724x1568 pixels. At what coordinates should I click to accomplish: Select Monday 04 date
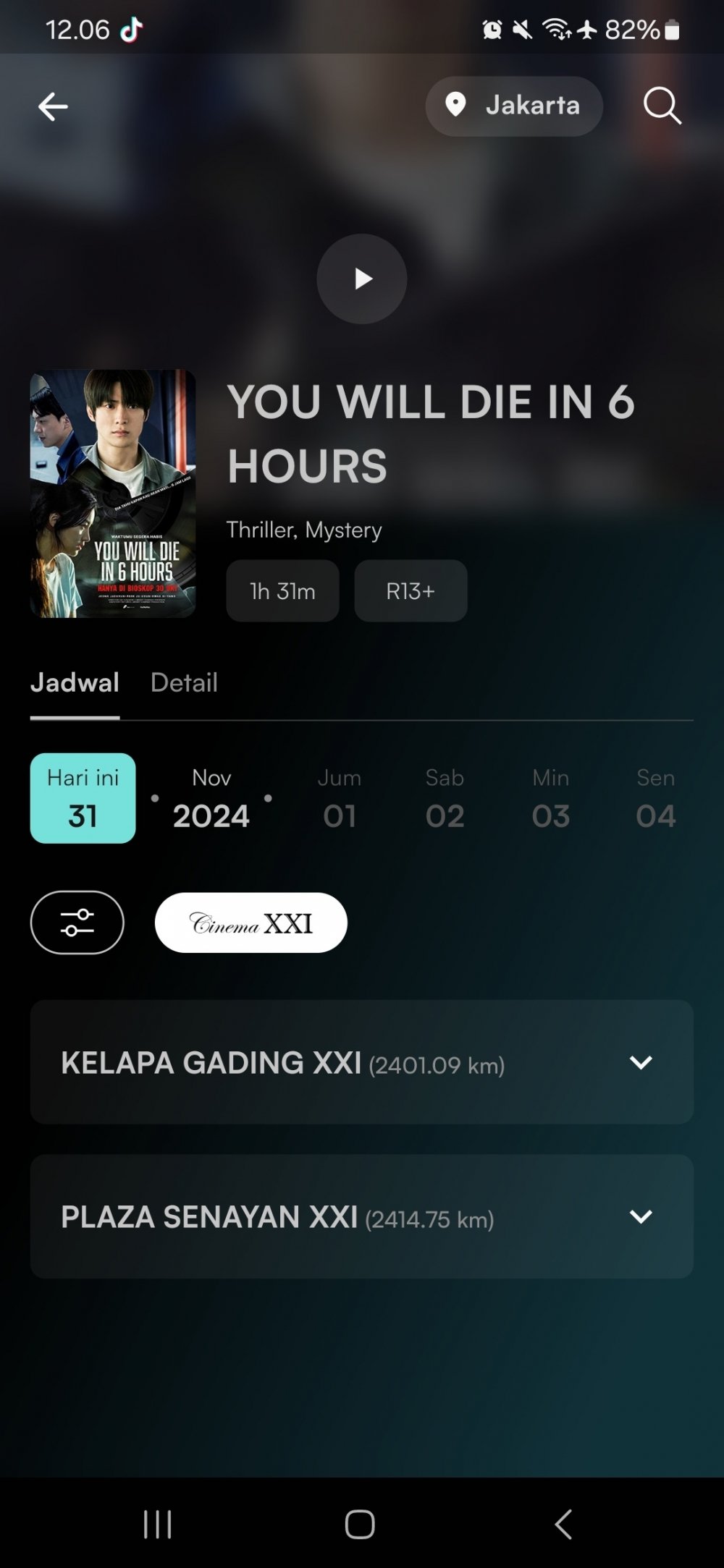click(x=656, y=799)
